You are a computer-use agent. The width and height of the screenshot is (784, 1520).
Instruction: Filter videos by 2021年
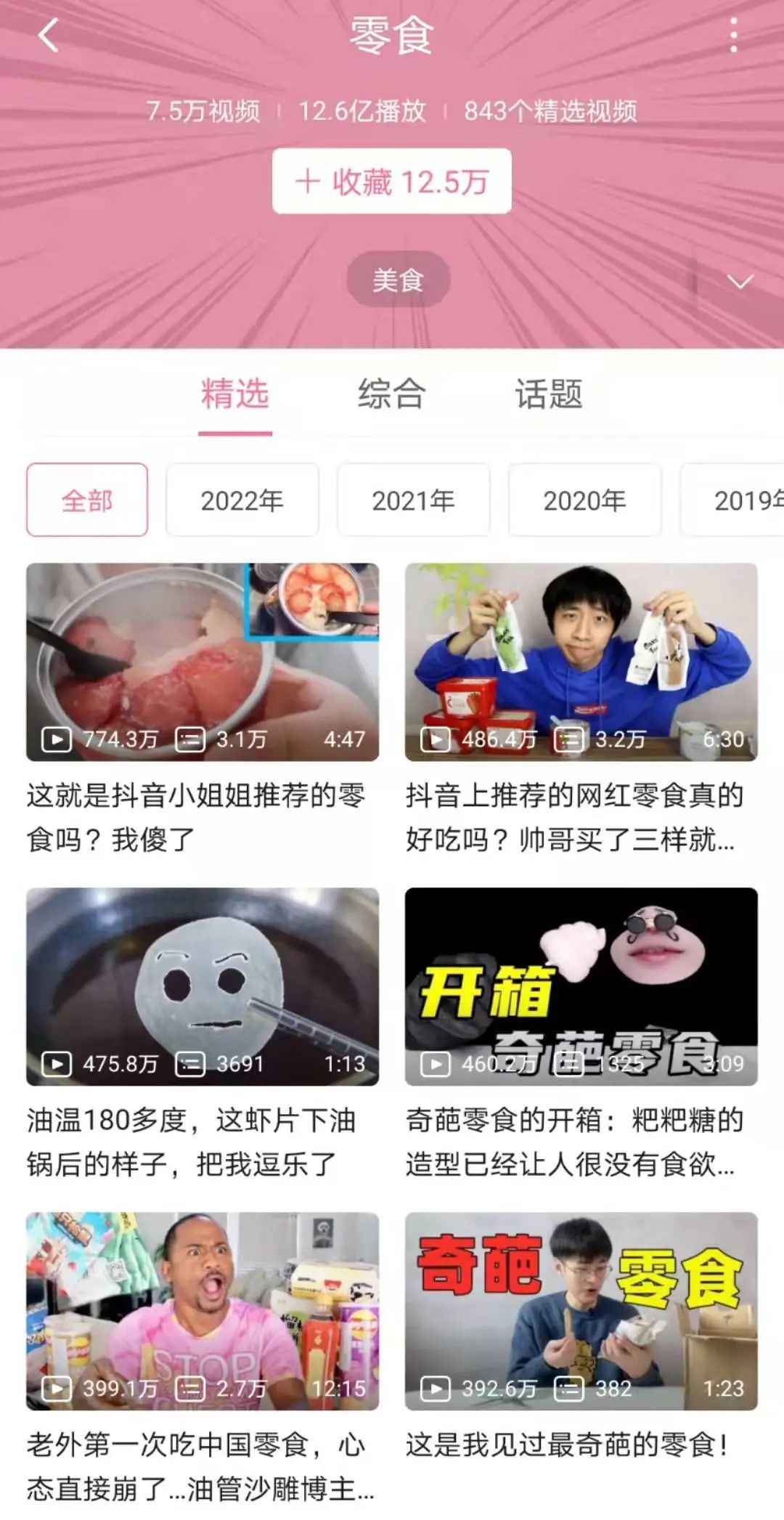[x=413, y=500]
